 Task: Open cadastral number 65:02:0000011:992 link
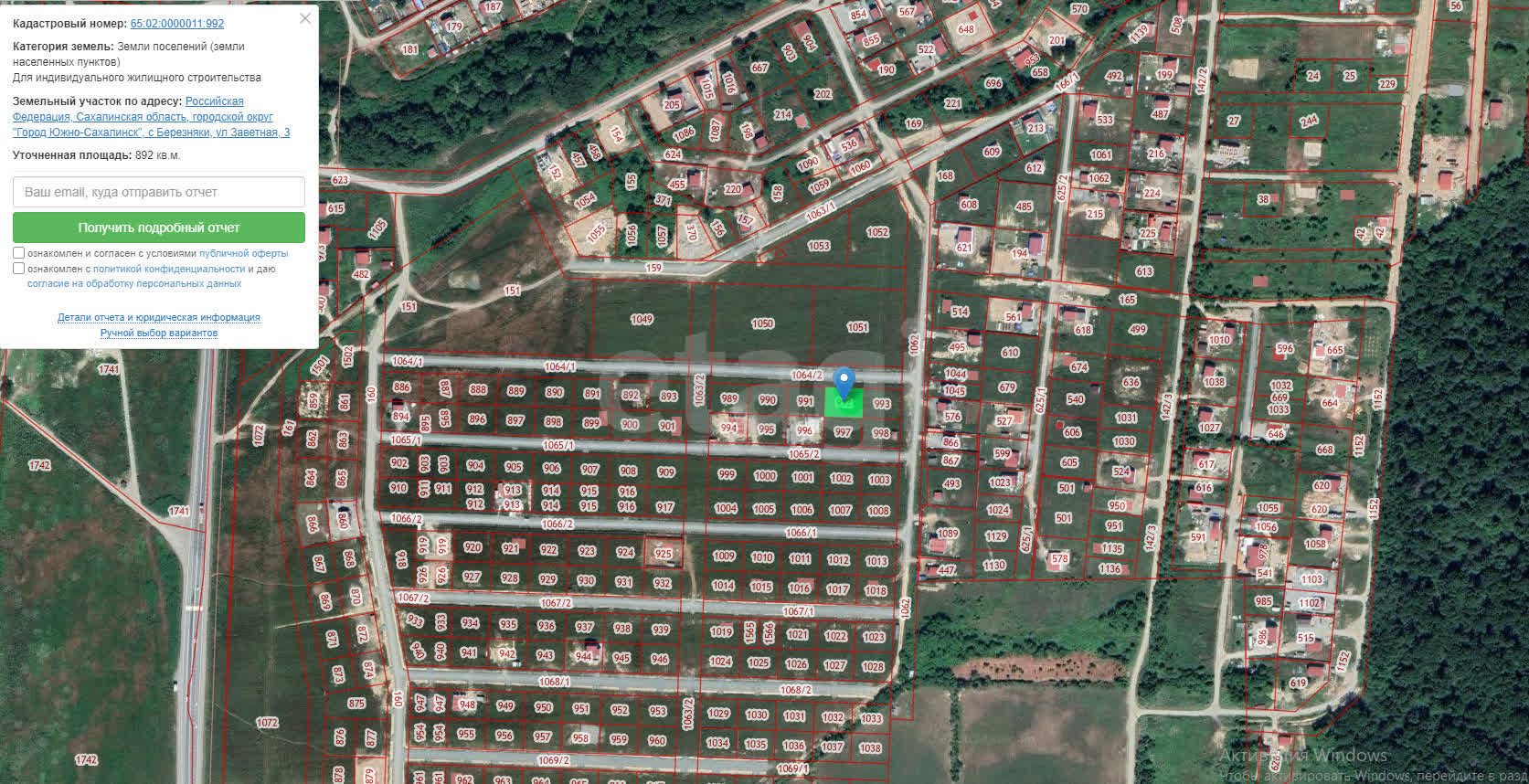click(176, 24)
